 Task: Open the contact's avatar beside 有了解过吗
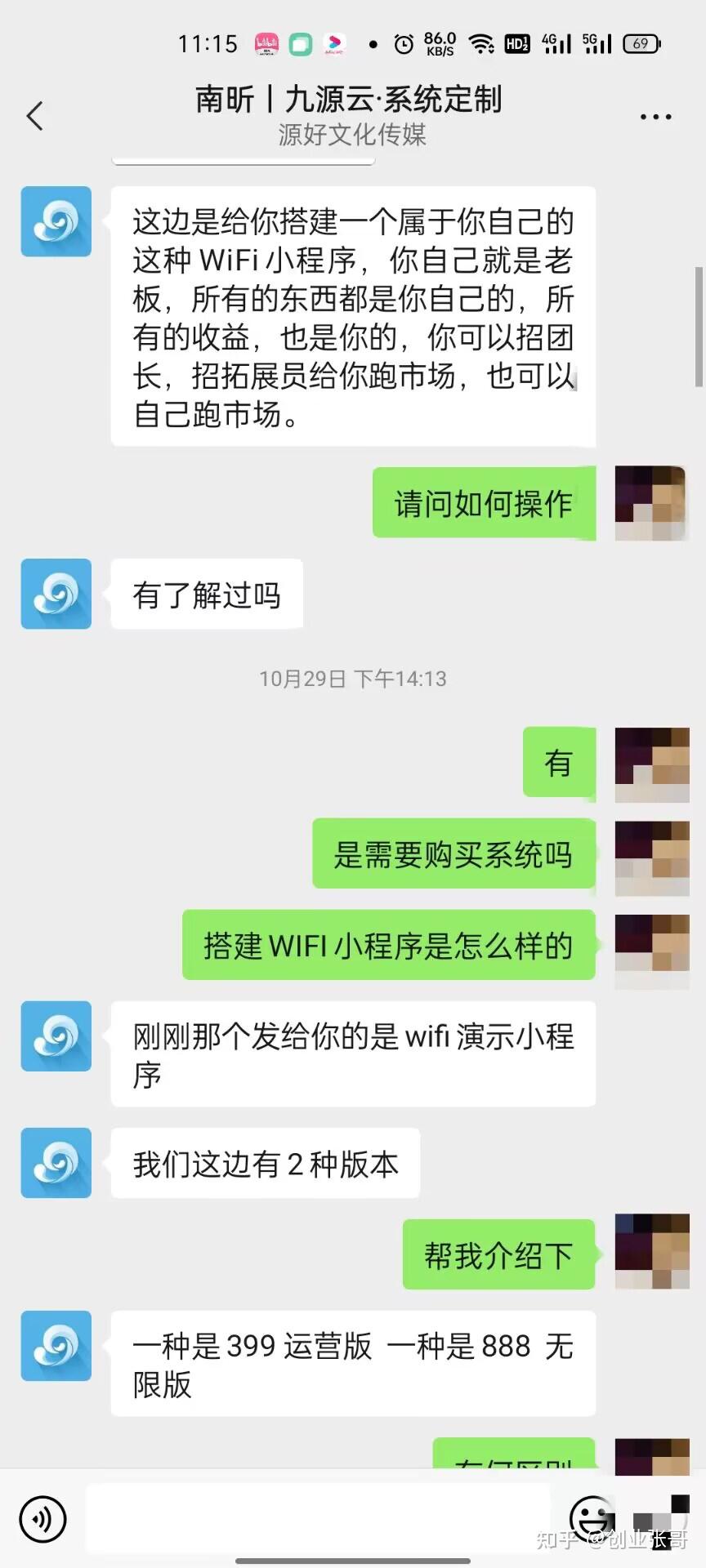tap(56, 594)
